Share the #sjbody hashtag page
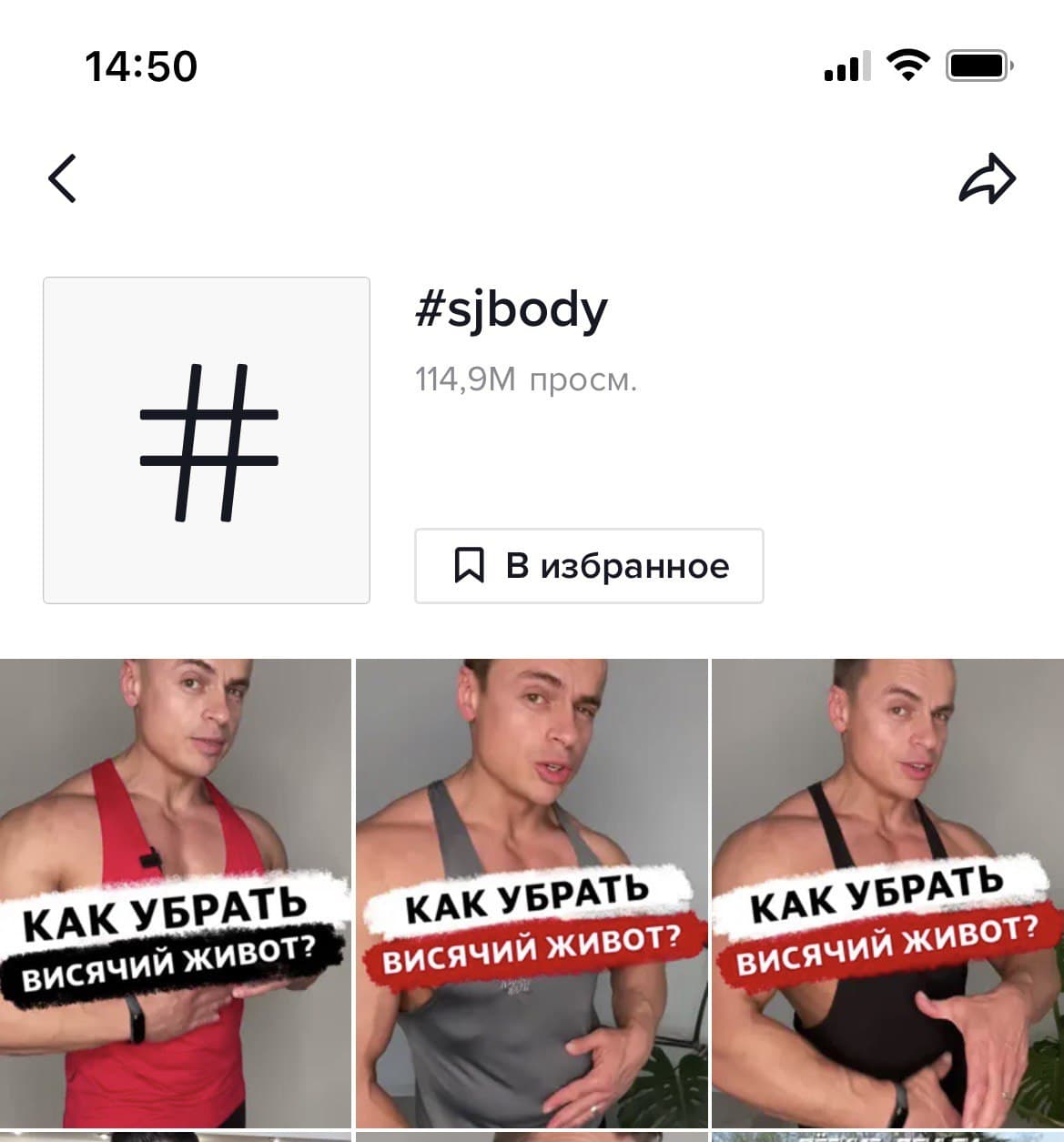Viewport: 1064px width, 1142px height. click(x=987, y=179)
